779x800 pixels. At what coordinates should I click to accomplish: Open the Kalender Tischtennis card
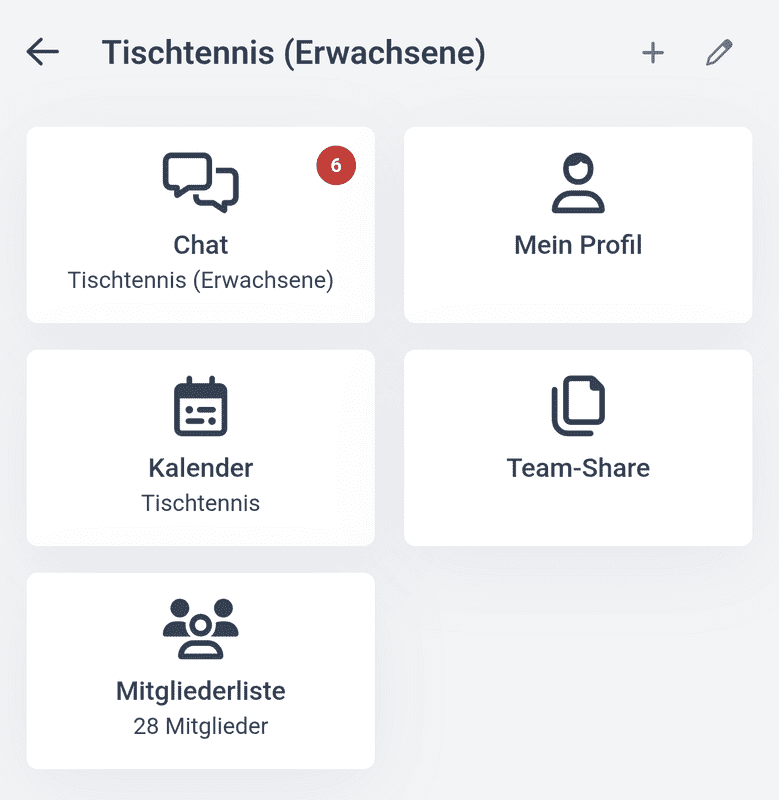click(x=200, y=447)
